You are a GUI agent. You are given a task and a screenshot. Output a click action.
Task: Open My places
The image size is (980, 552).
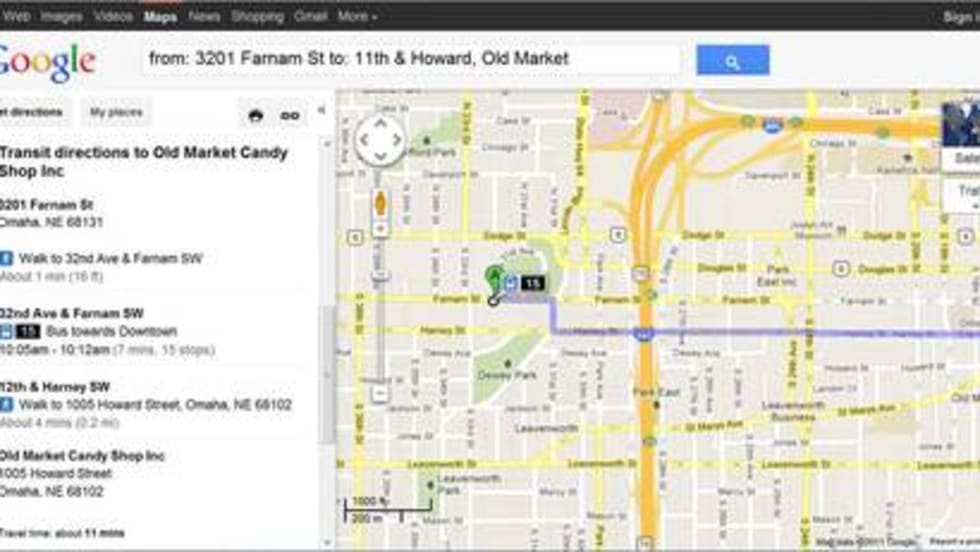116,112
